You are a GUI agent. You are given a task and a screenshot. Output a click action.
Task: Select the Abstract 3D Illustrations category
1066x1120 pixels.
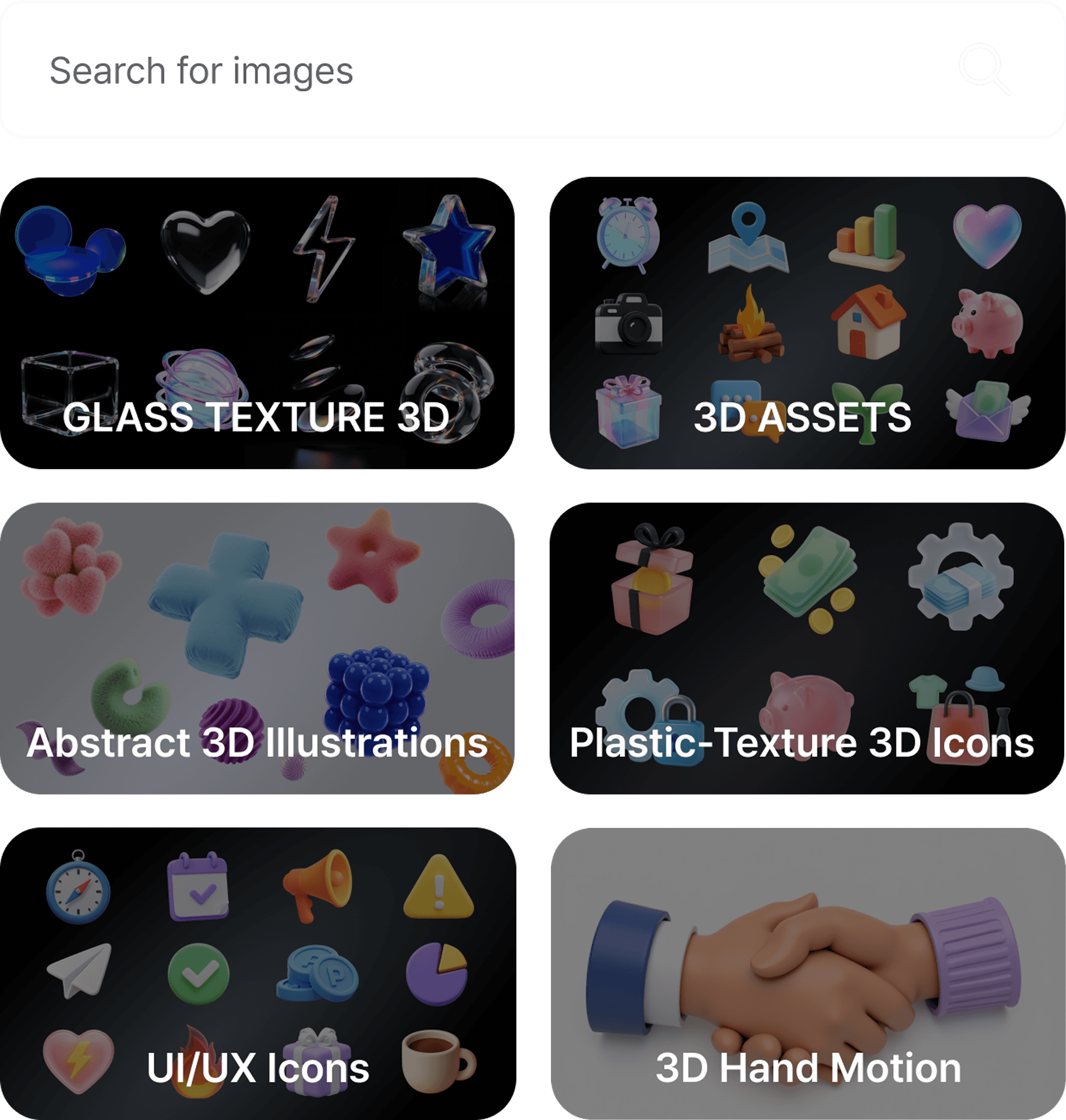(x=257, y=648)
